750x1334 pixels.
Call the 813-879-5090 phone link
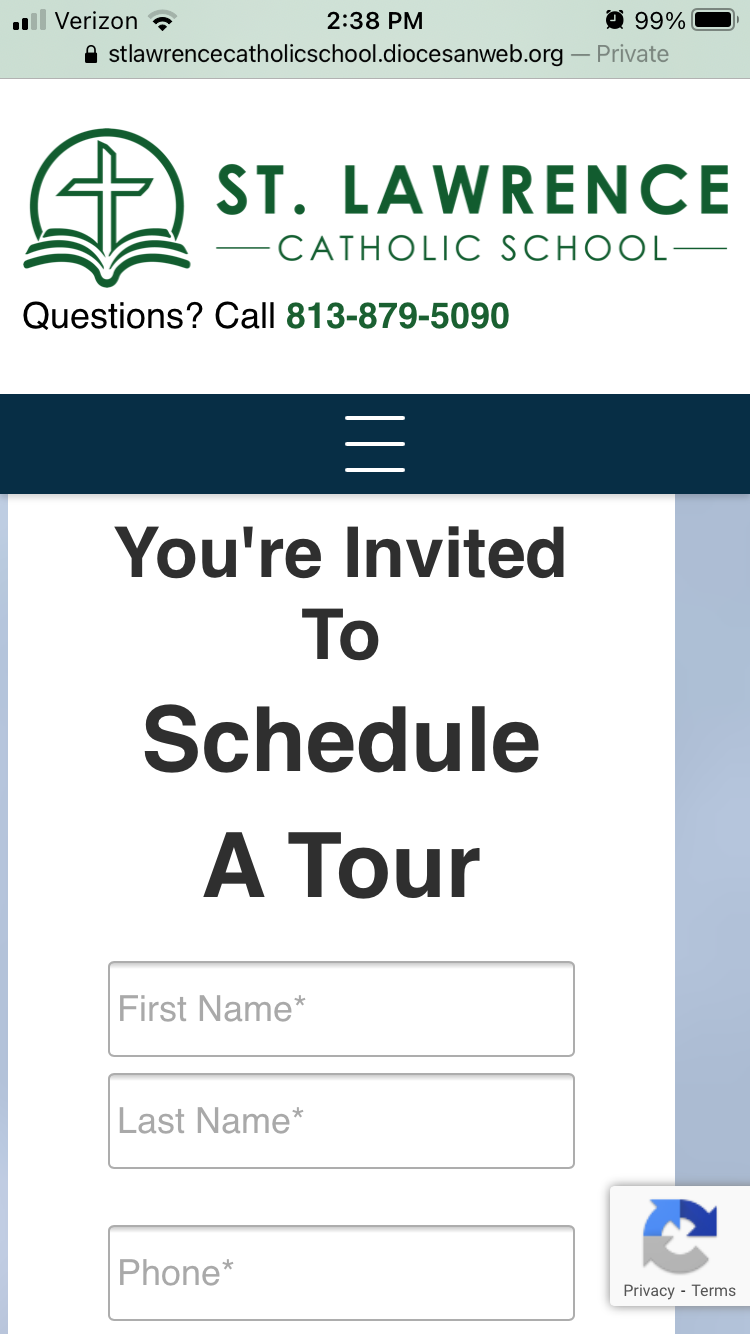[x=397, y=317]
